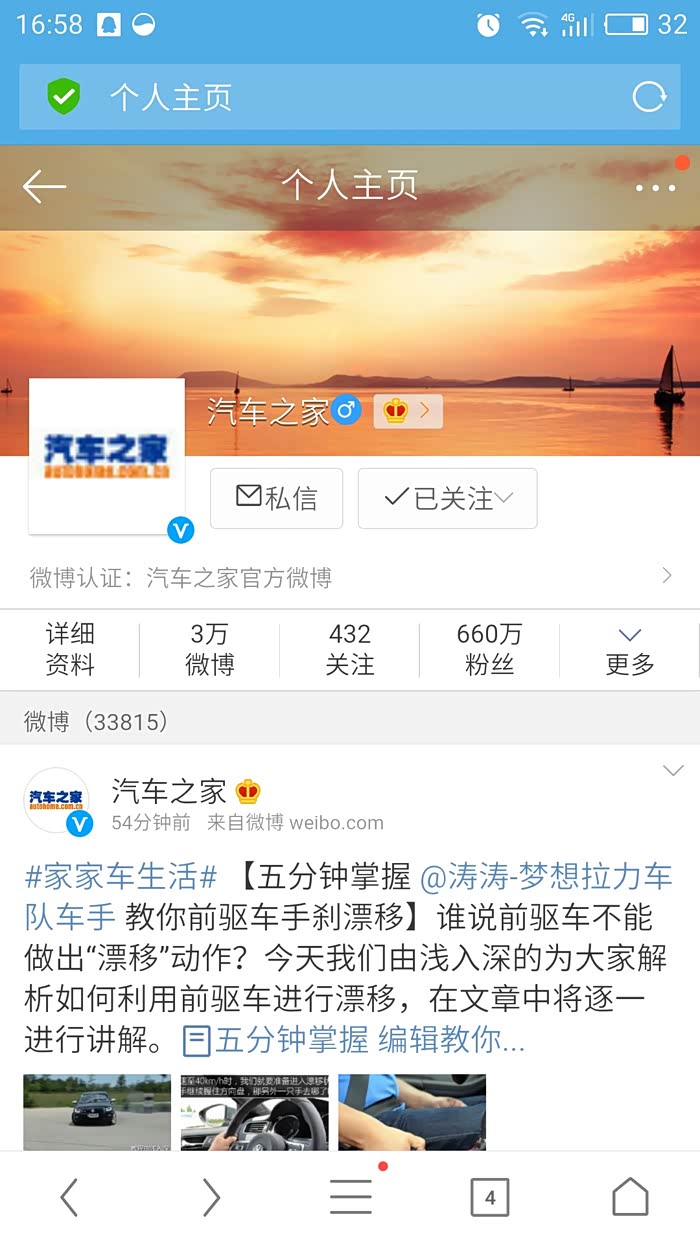700x1244 pixels.
Task: Open the 已关注 follow options dropdown
Action: (447, 498)
